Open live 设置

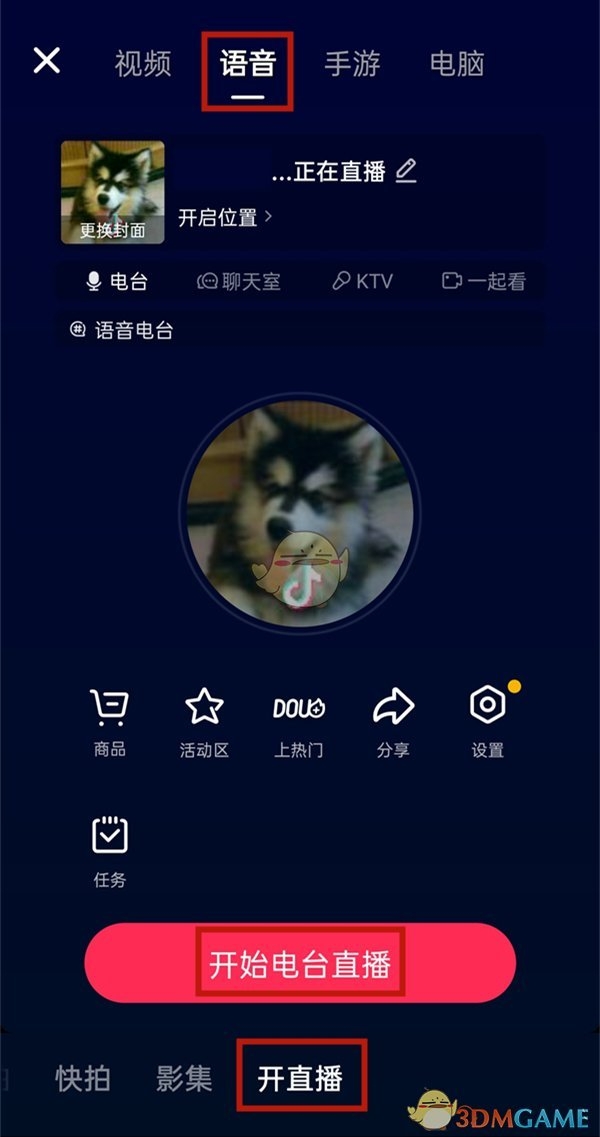point(487,719)
